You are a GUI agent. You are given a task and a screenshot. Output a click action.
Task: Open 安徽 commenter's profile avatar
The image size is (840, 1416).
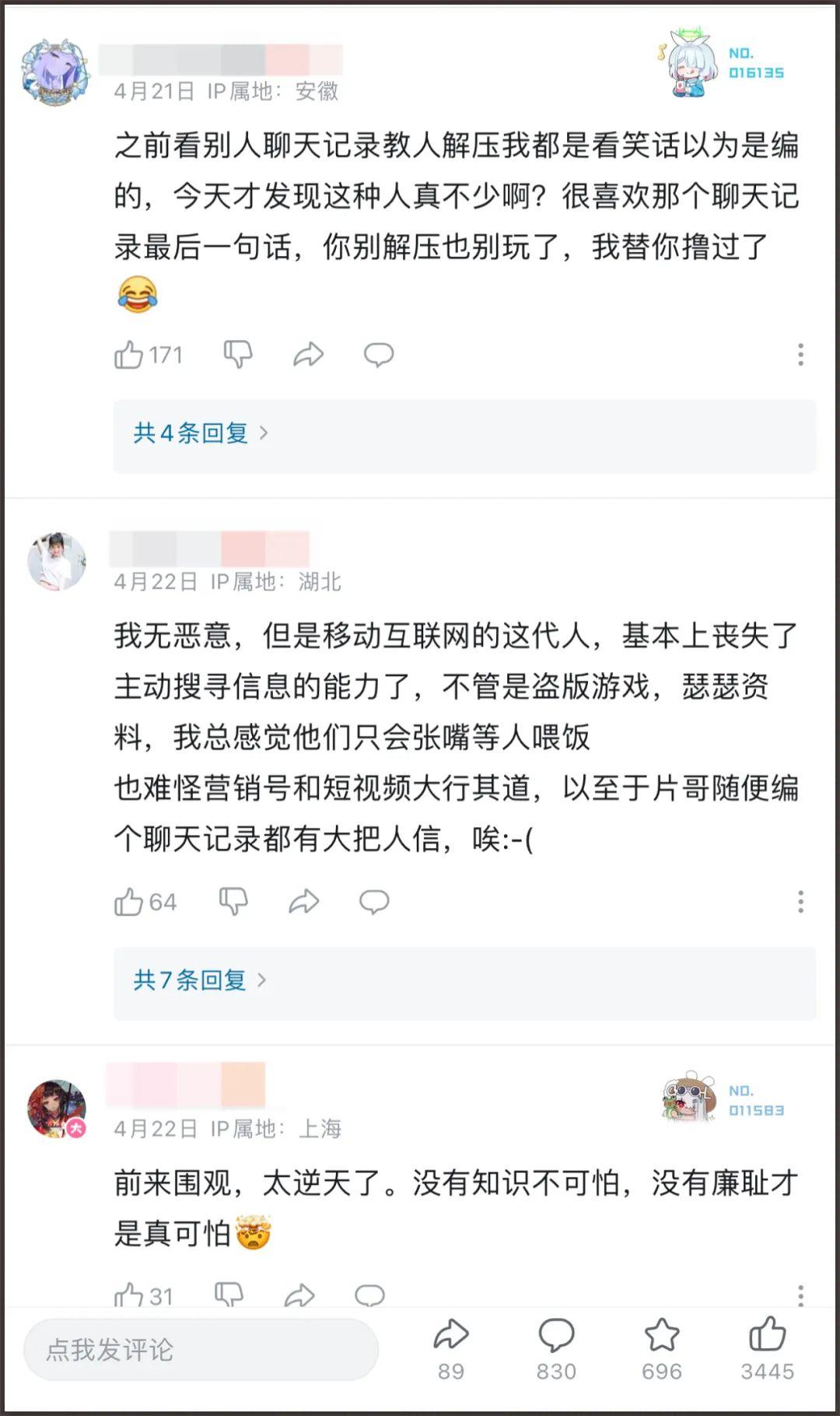click(55, 72)
